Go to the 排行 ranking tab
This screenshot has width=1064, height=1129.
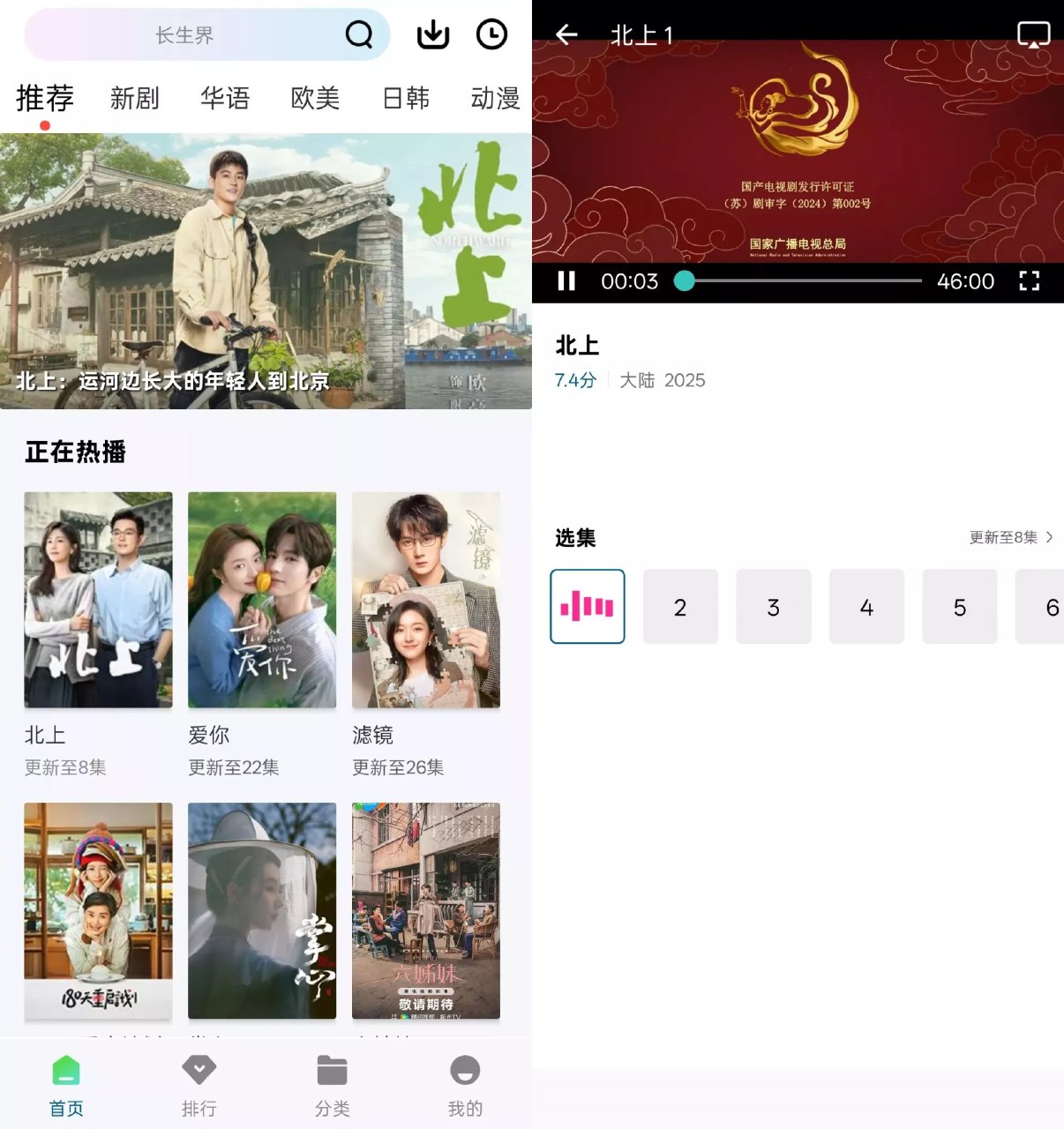[x=199, y=1085]
